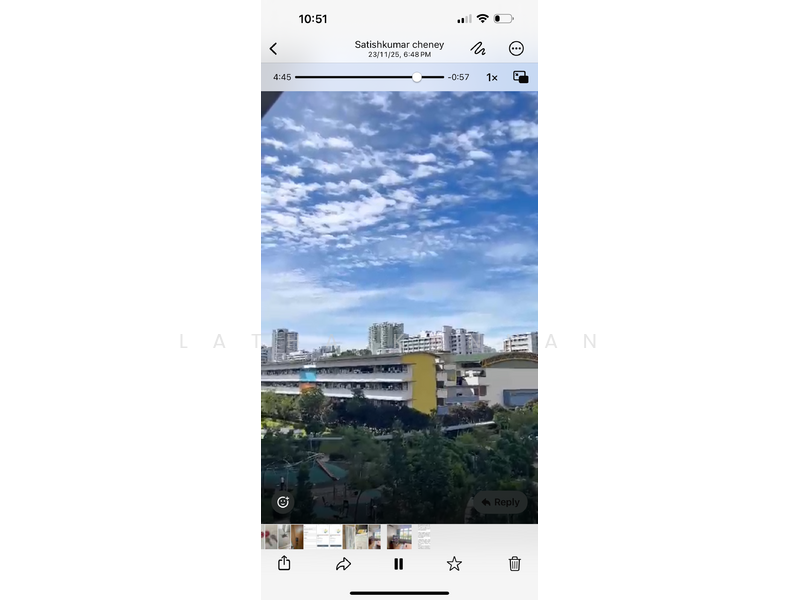Pause the video
800x600 pixels.
(398, 564)
